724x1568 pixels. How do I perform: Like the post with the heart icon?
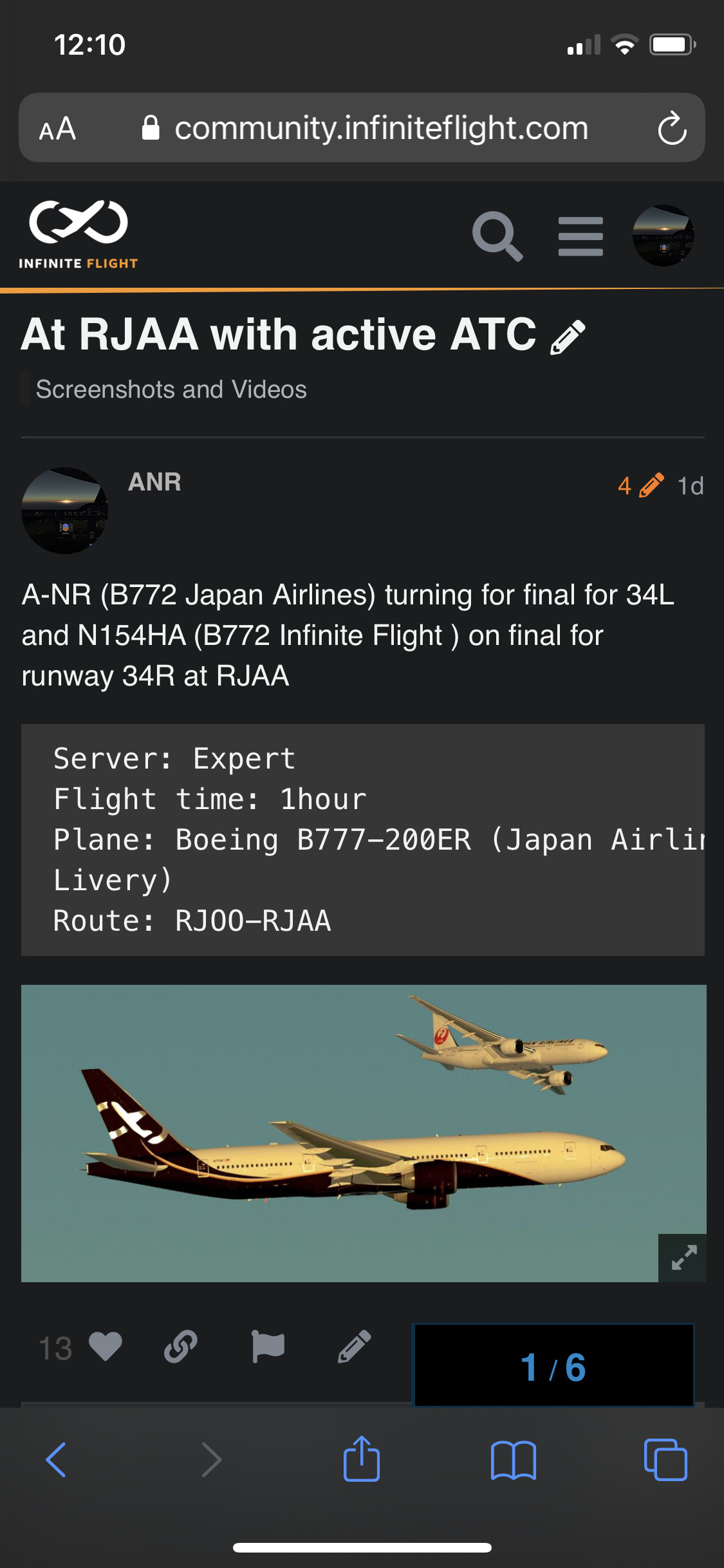coord(105,1347)
